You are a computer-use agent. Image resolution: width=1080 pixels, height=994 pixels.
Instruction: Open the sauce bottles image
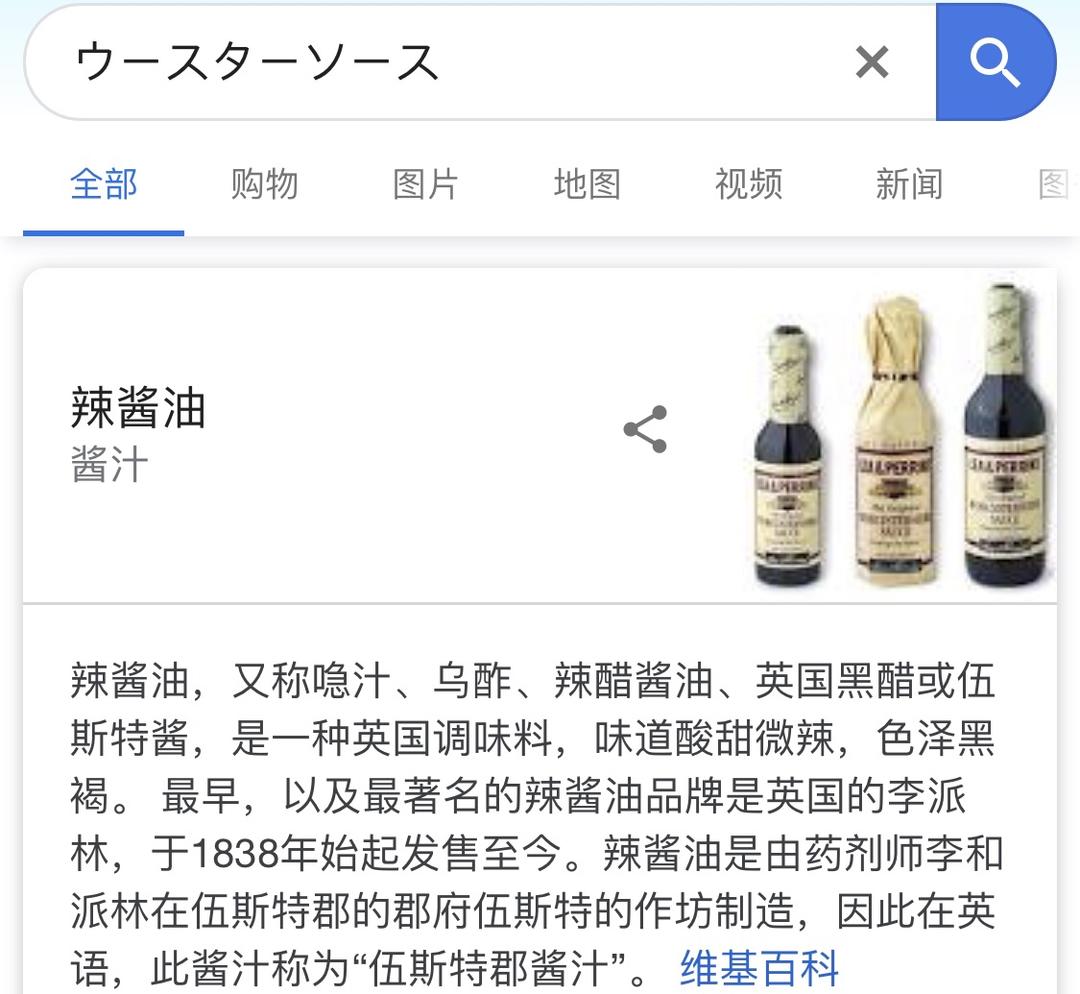(x=903, y=435)
